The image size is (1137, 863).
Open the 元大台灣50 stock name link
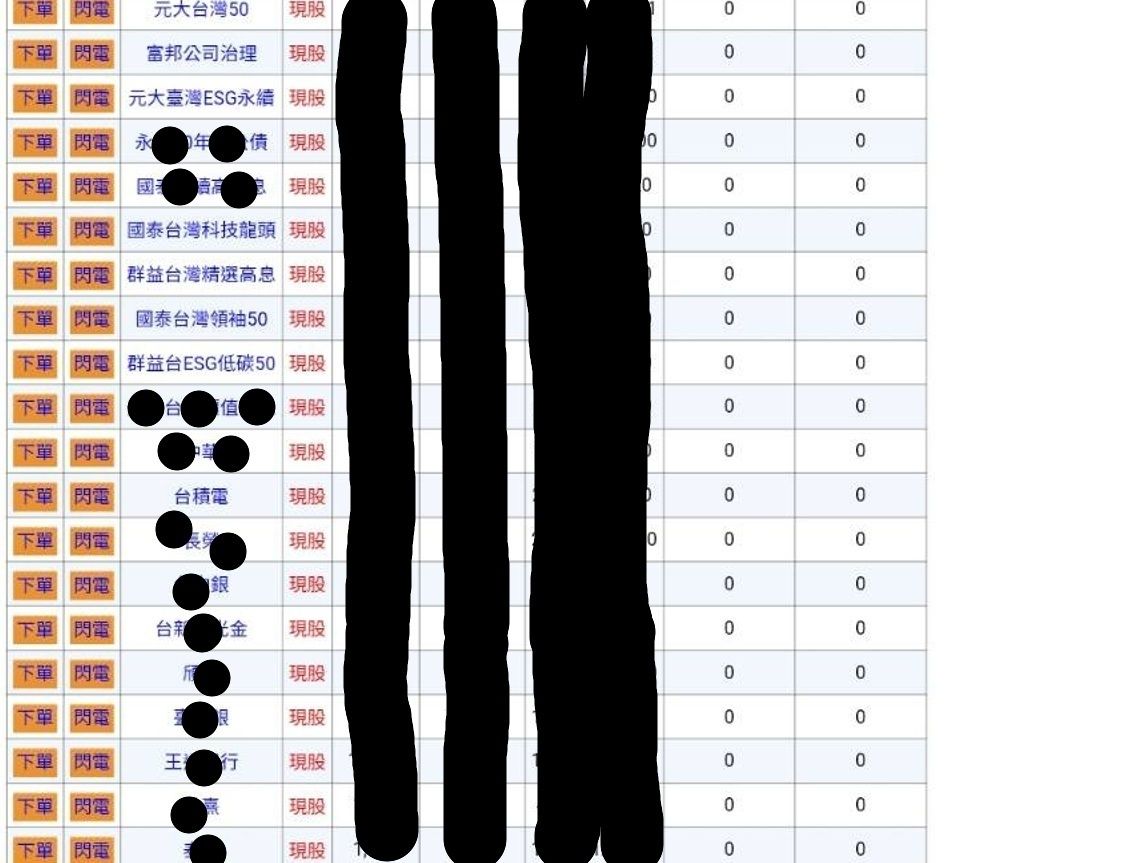pos(201,10)
